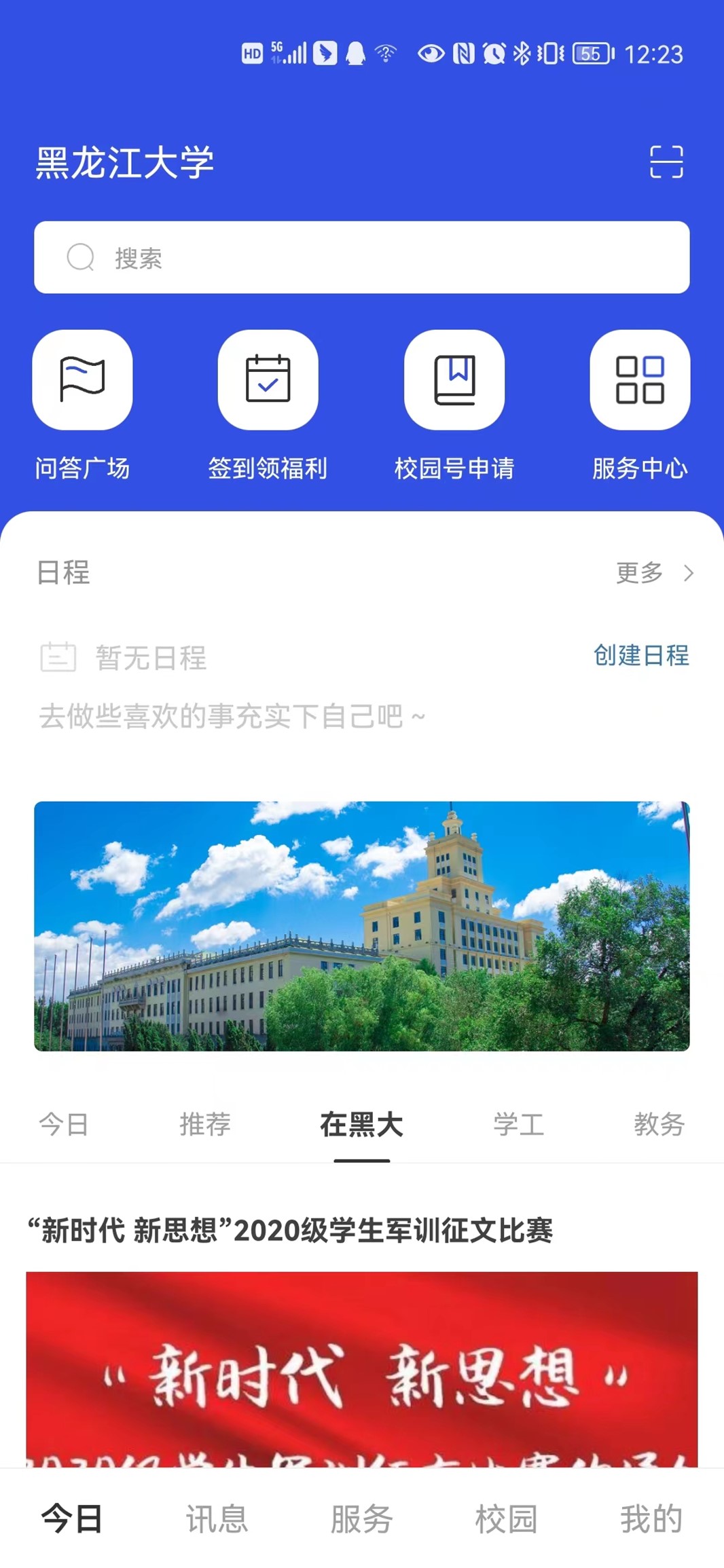The image size is (724, 1568).
Task: Open the campus building banner
Action: point(361,926)
